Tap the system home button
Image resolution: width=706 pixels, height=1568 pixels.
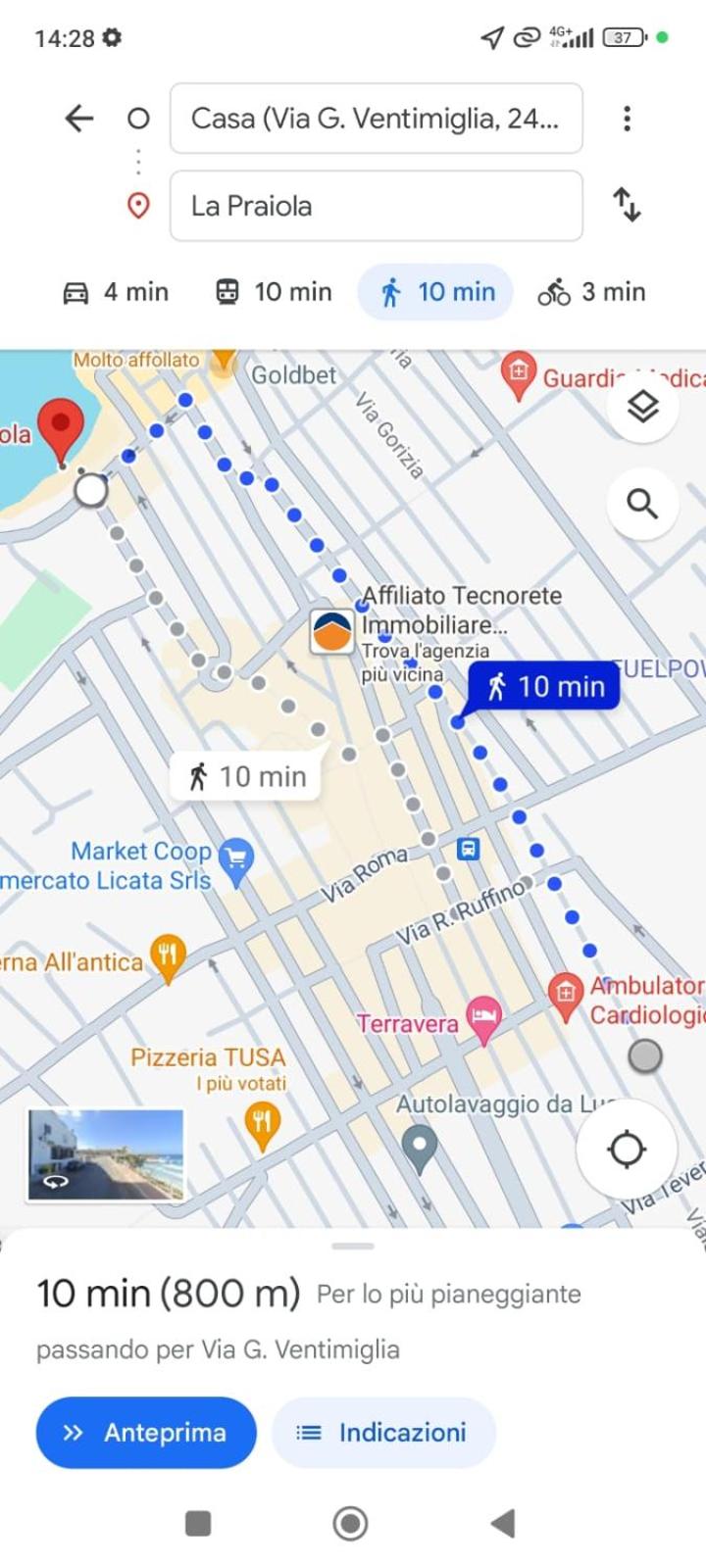tap(350, 1523)
